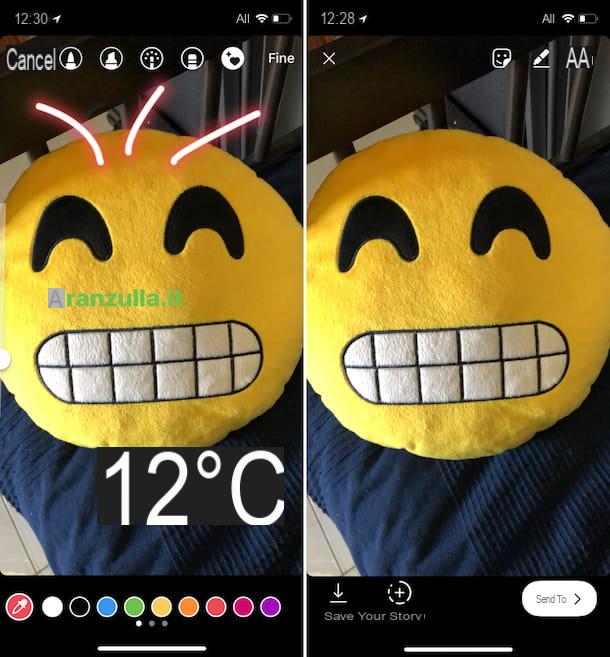Choose the orange color swatch
The height and width of the screenshot is (657, 610).
pos(189,606)
